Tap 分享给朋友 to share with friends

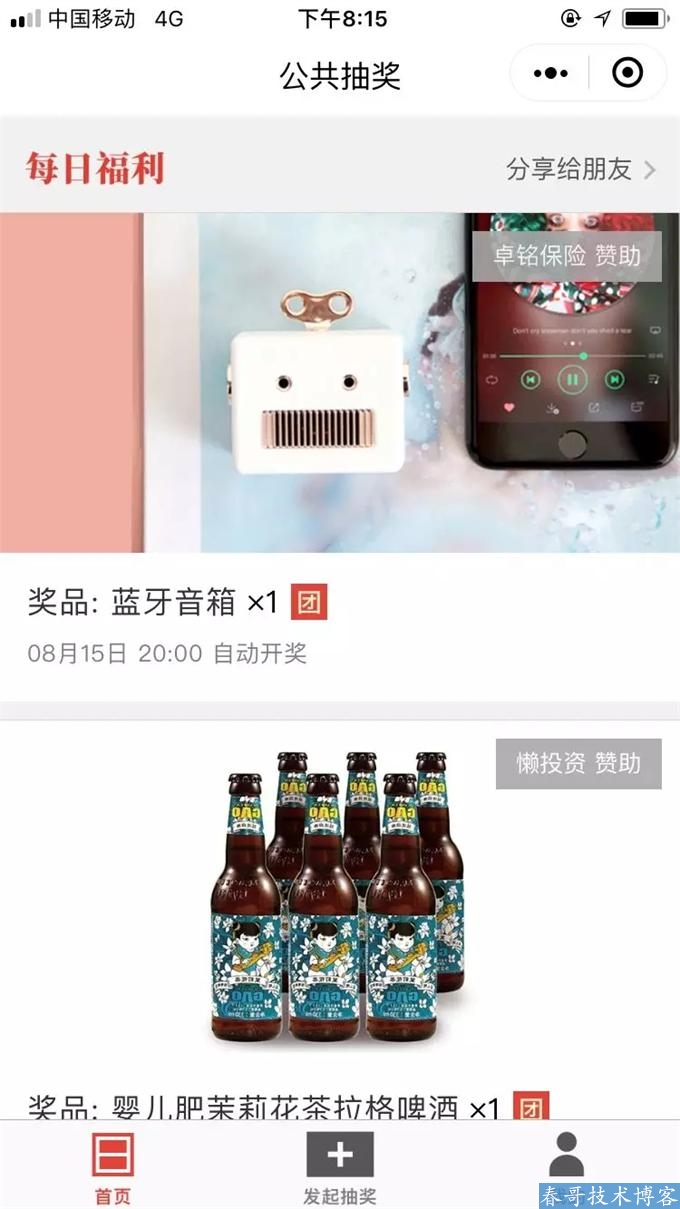point(580,169)
